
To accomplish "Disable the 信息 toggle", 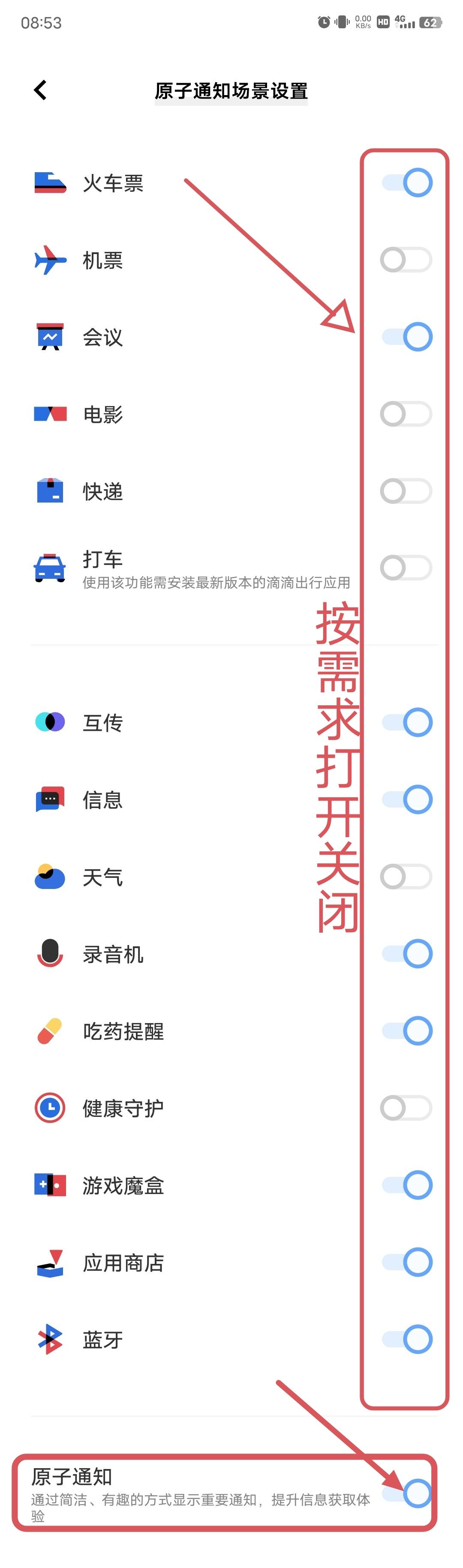I will pyautogui.click(x=406, y=799).
